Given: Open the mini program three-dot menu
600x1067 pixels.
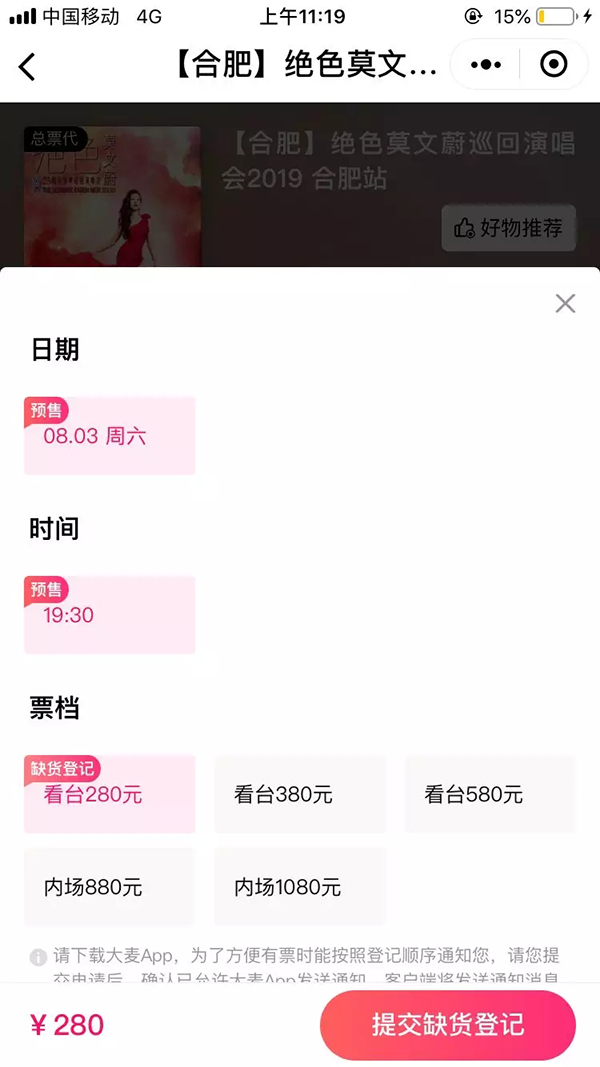Looking at the screenshot, I should coord(486,65).
